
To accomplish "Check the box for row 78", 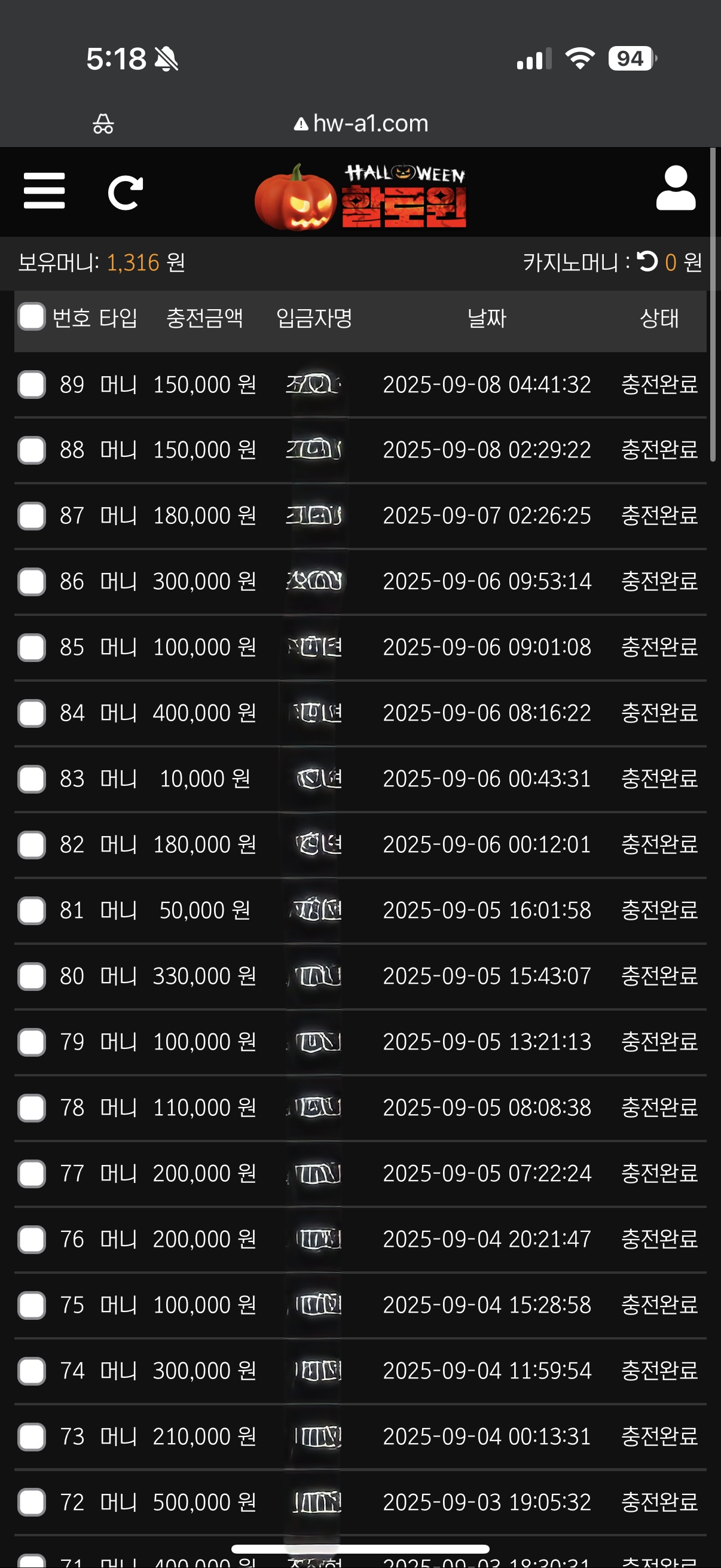I will 32,1107.
